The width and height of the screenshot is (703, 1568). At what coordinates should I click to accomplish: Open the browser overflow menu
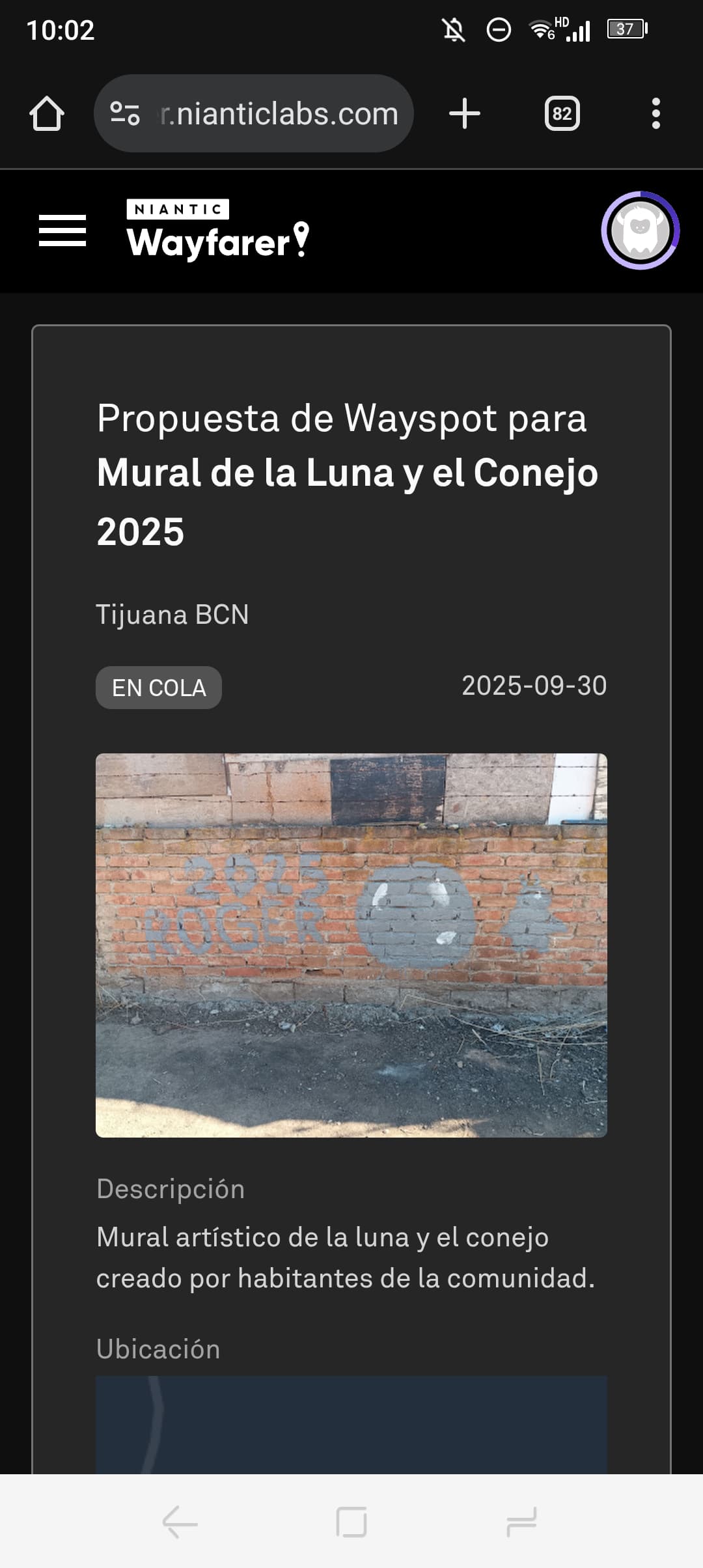(655, 114)
